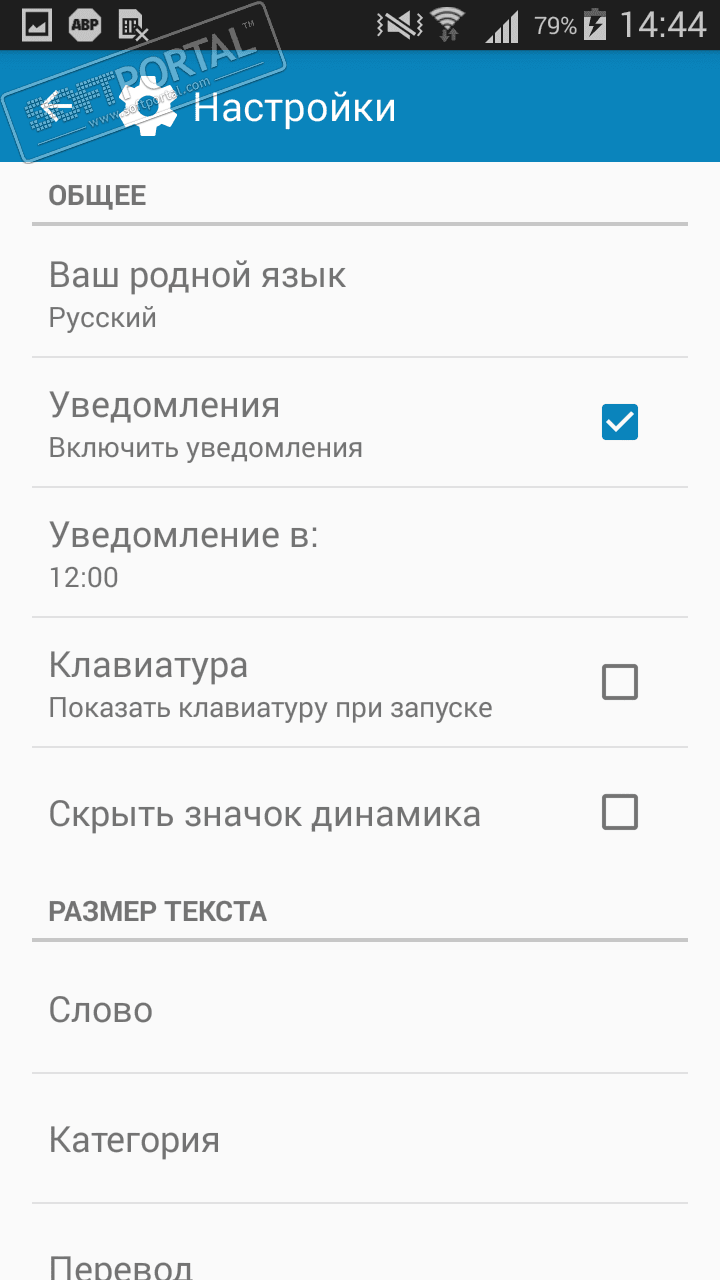Viewport: 720px width, 1280px height.
Task: Check Скрыть значок динамика
Action: [x=619, y=812]
